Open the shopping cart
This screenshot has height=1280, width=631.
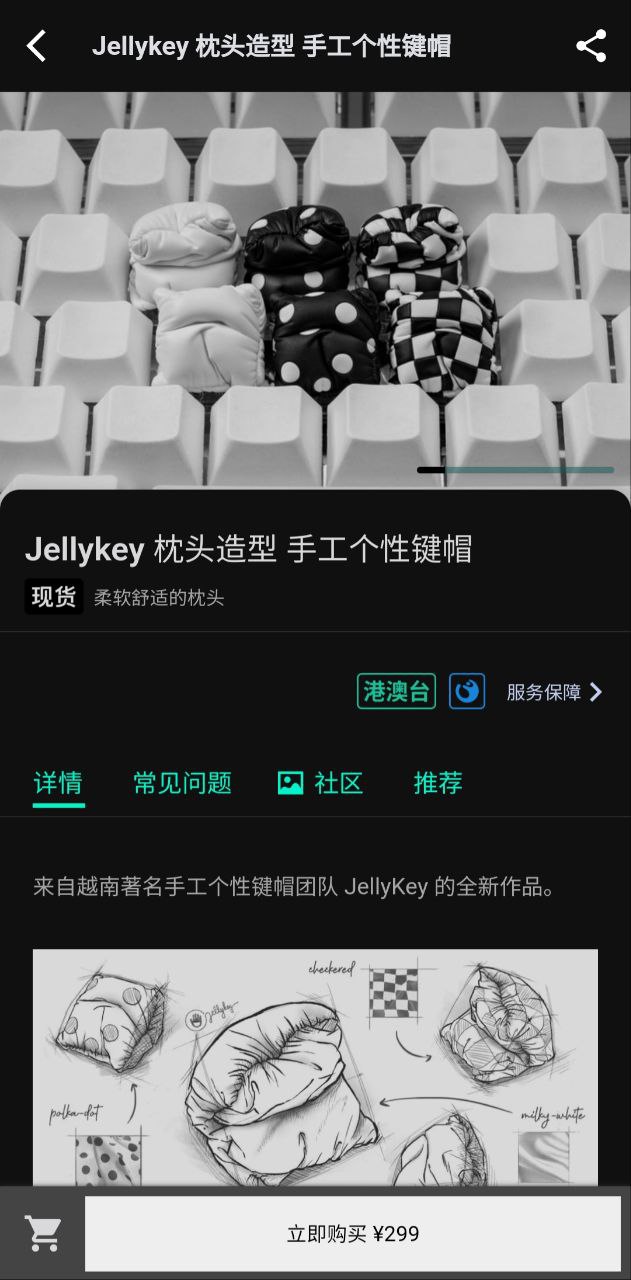(x=43, y=1233)
